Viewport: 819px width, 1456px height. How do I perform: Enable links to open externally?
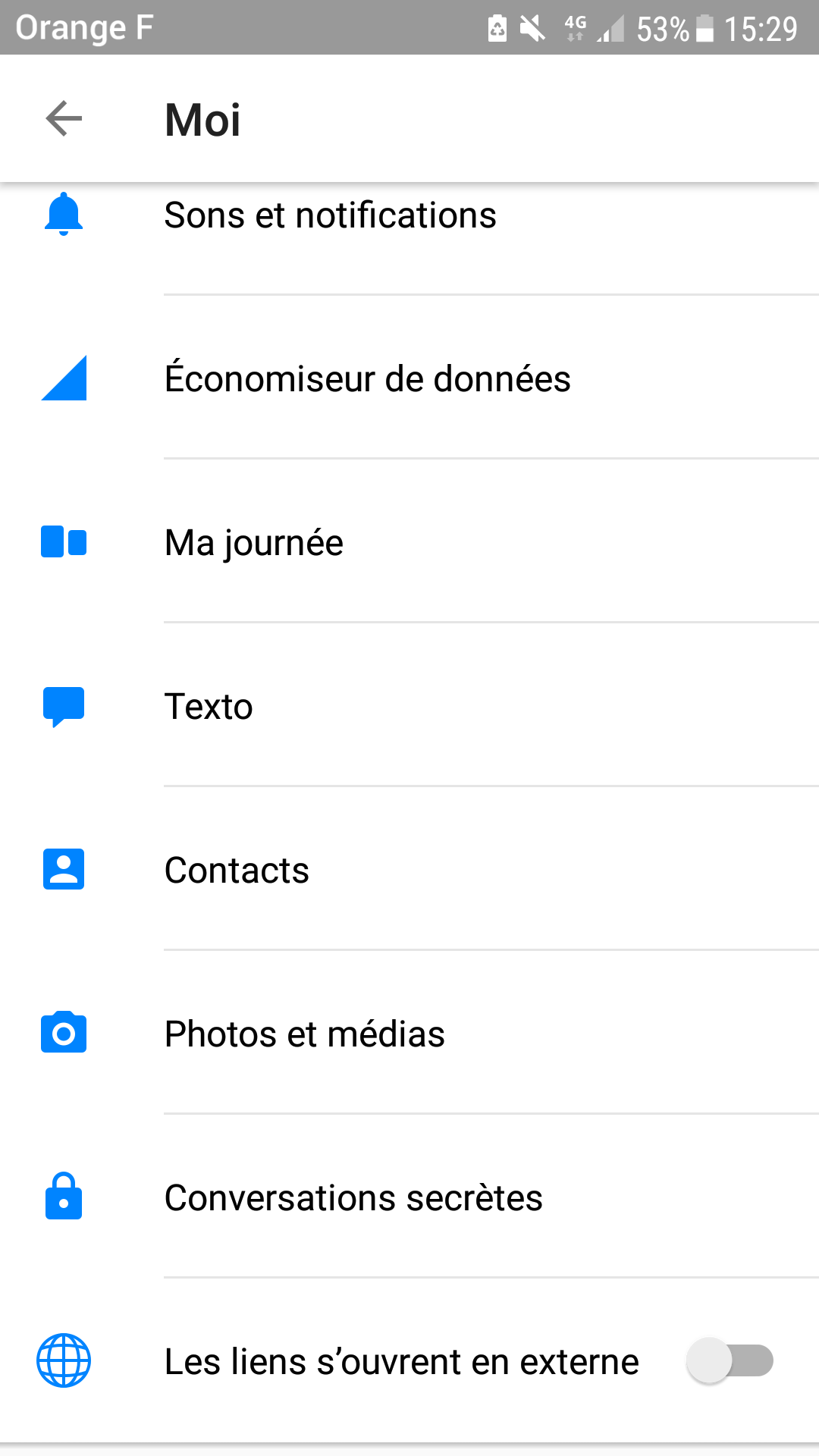click(x=730, y=1360)
